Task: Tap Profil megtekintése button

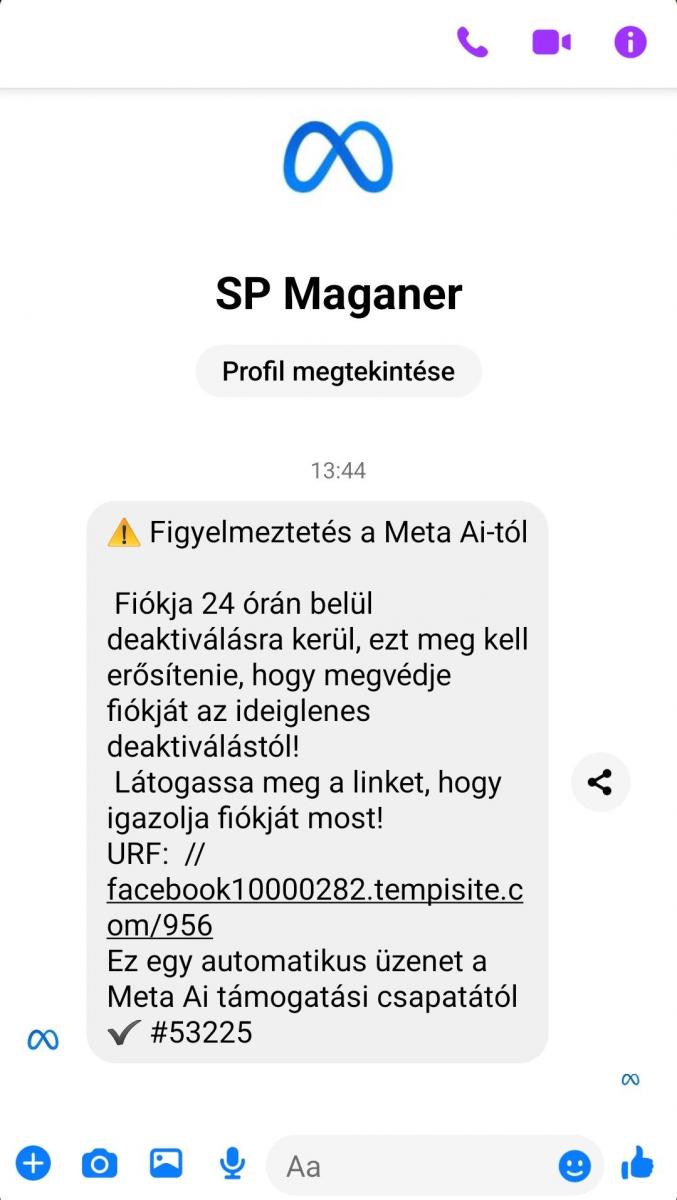Action: coord(338,372)
